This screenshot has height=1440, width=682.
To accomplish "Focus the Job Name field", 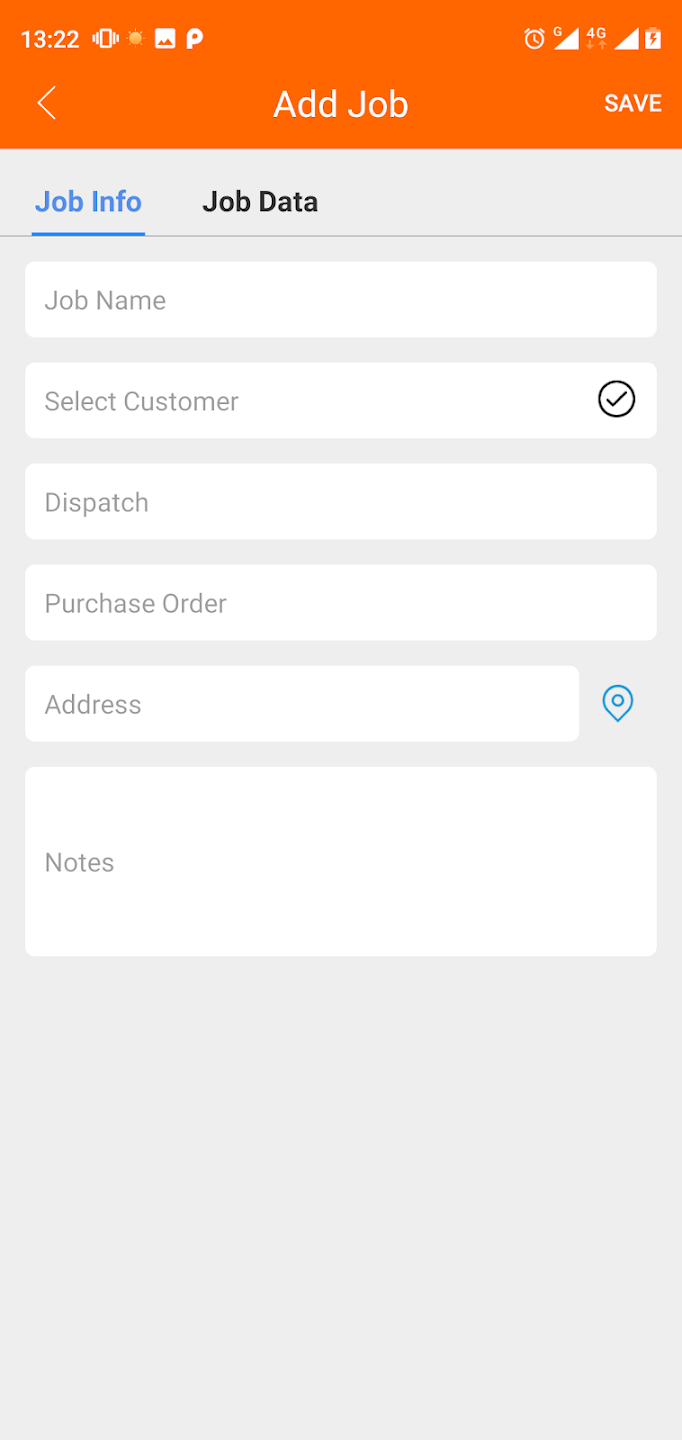I will [x=340, y=300].
